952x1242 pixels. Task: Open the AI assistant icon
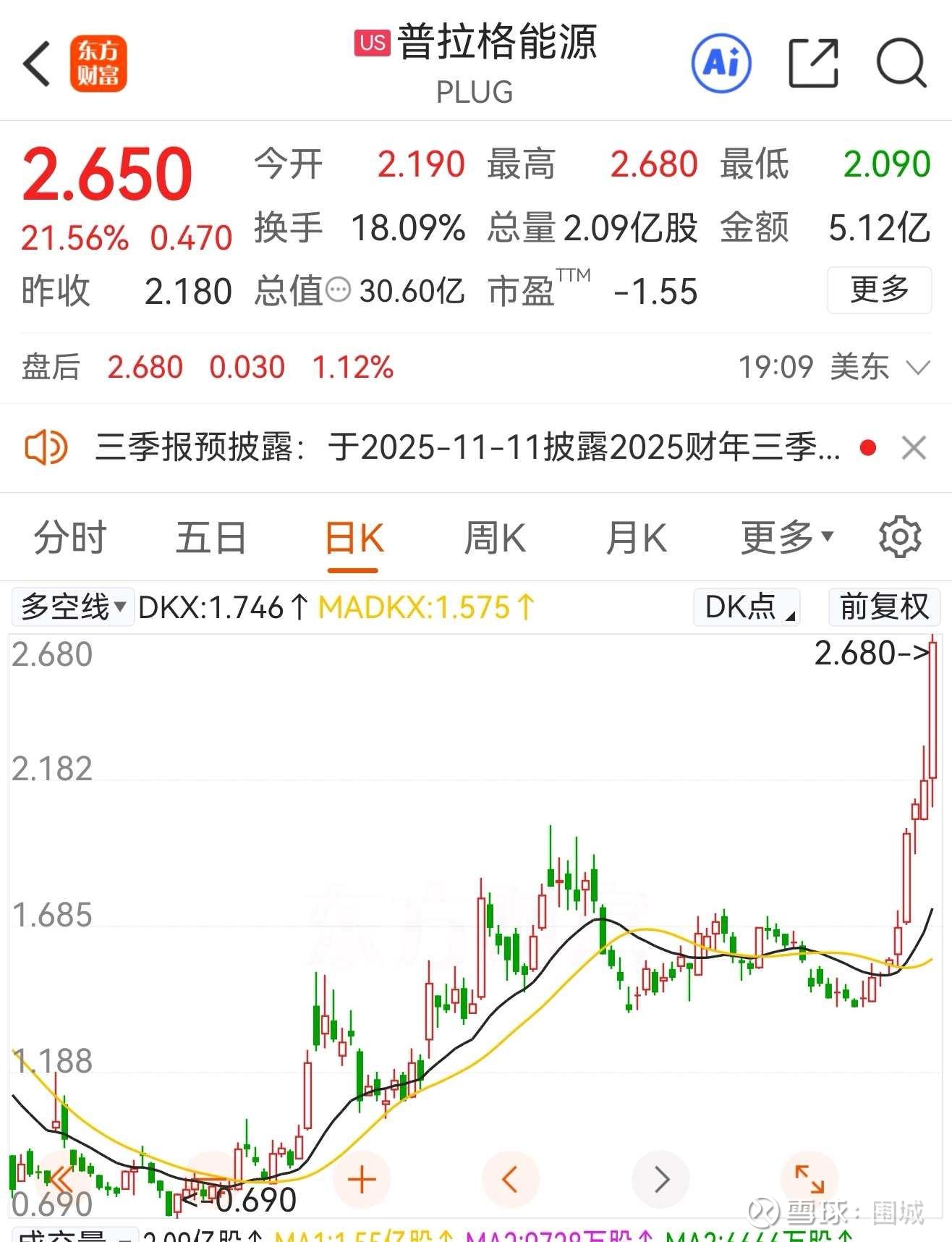721,64
